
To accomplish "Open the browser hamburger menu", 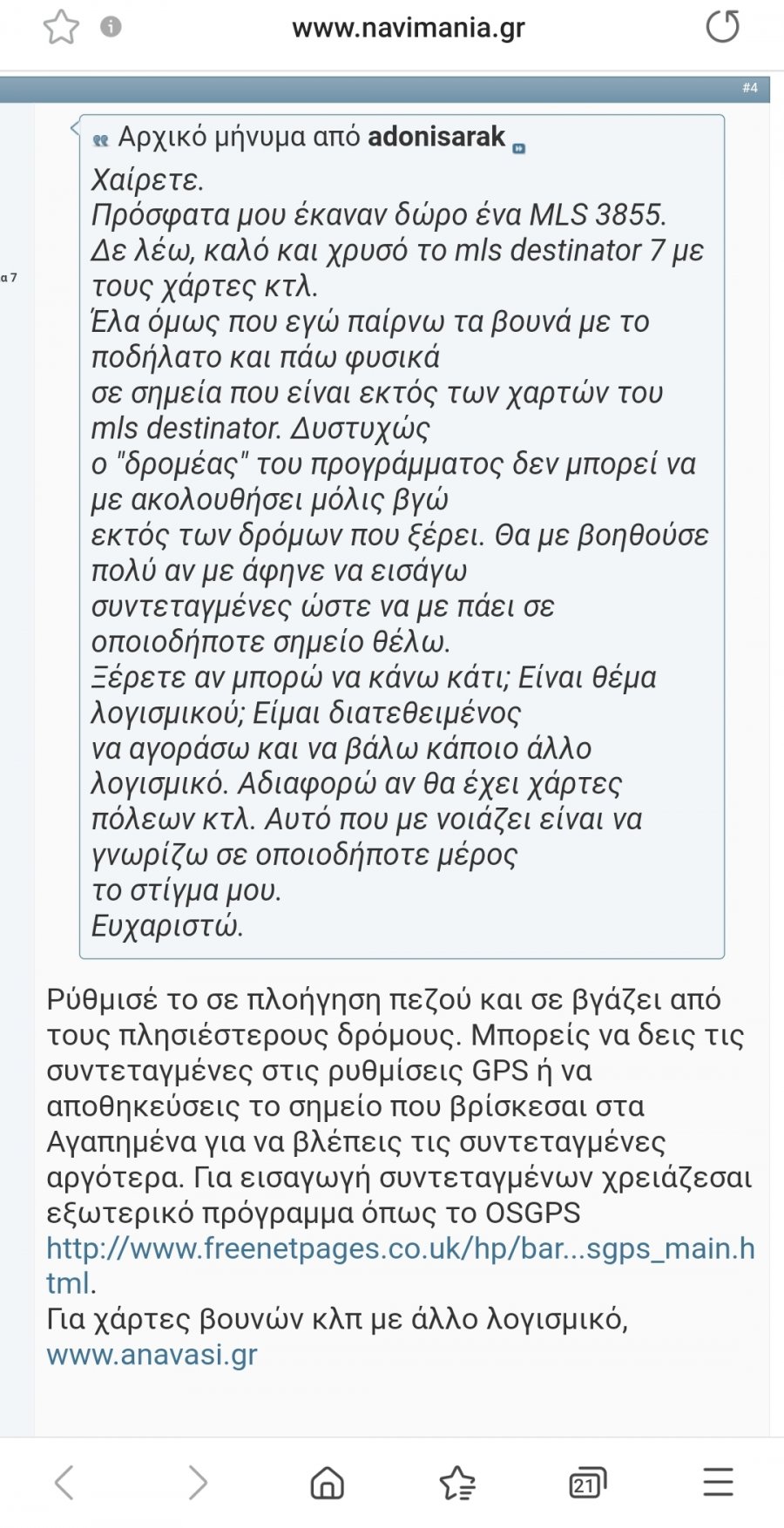I will pyautogui.click(x=718, y=1482).
